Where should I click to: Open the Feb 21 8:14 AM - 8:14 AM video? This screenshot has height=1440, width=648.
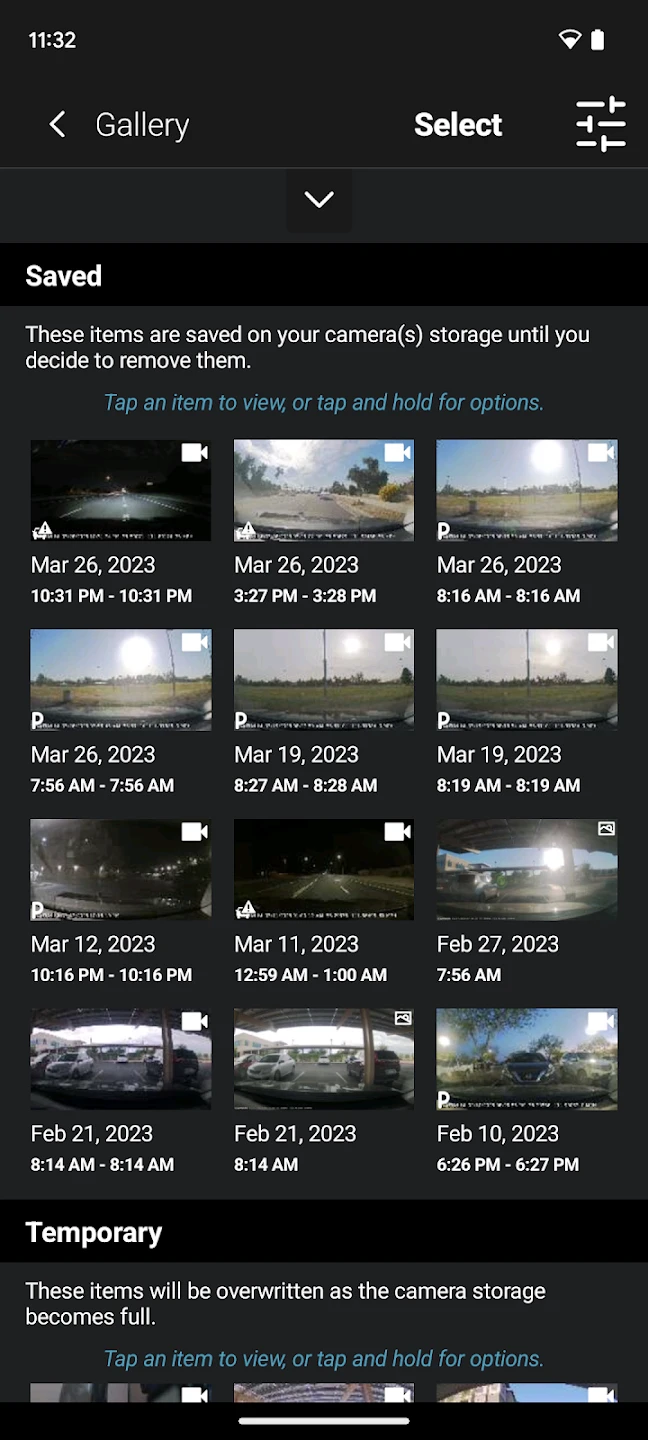pyautogui.click(x=121, y=1059)
